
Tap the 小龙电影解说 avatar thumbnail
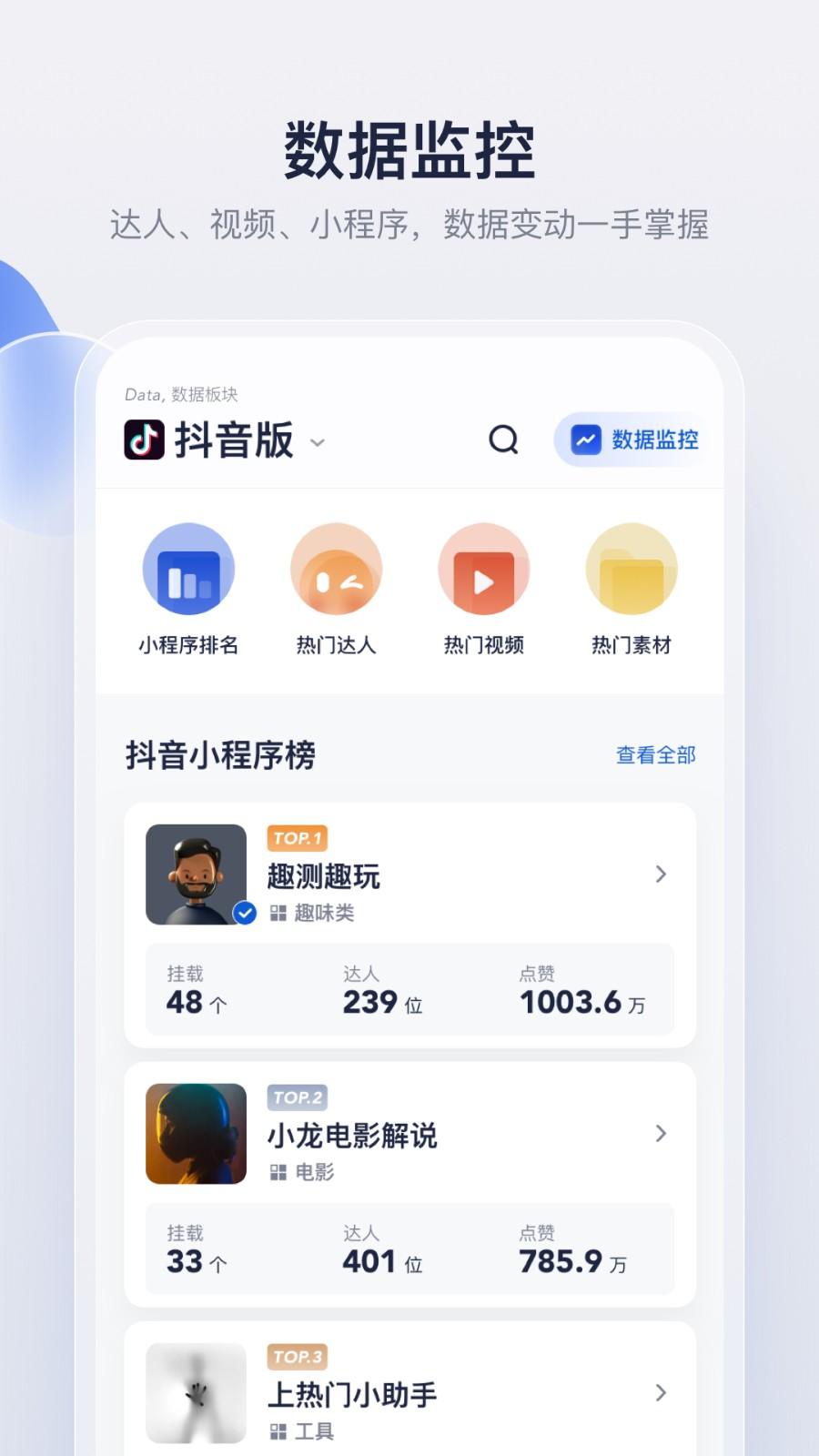coord(196,1134)
